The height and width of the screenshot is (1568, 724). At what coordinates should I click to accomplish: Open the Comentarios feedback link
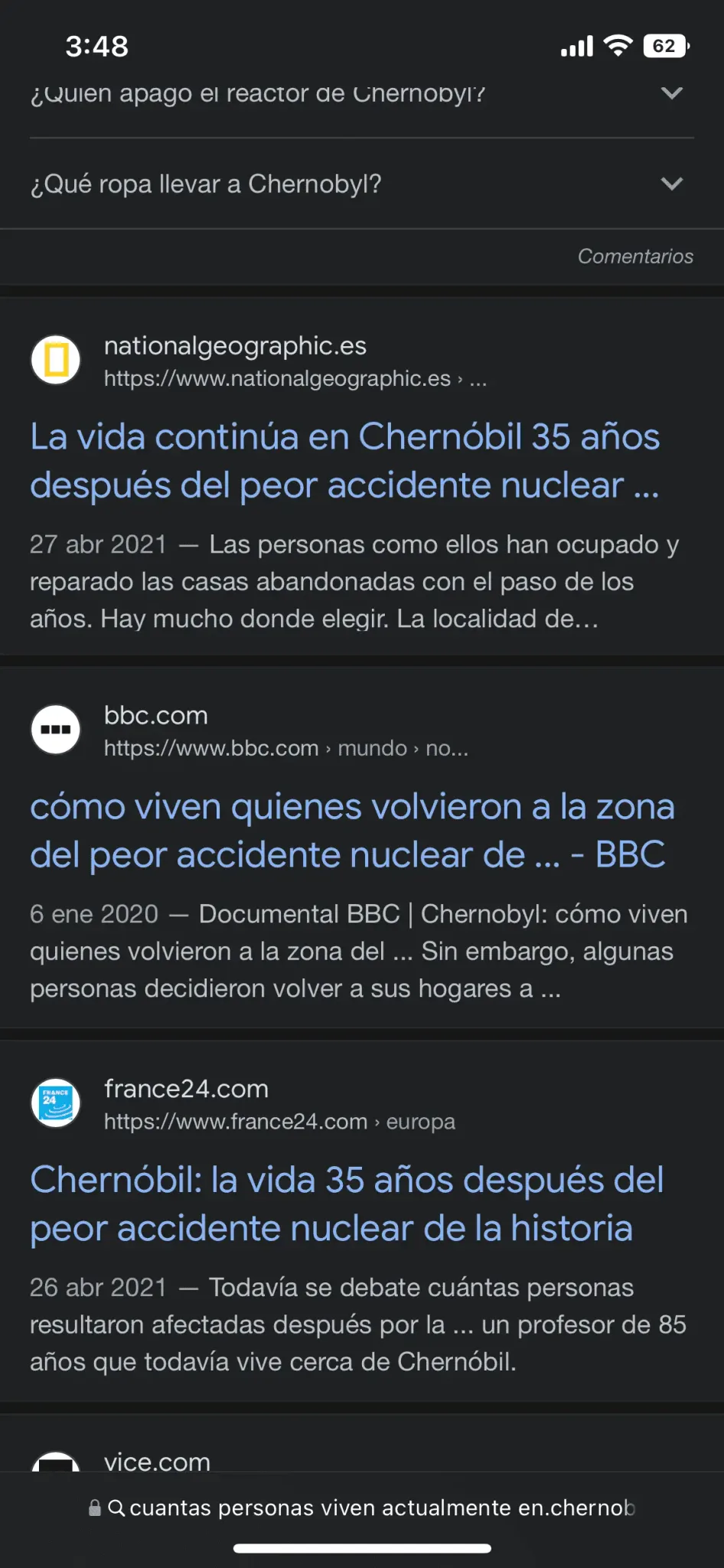click(x=635, y=256)
